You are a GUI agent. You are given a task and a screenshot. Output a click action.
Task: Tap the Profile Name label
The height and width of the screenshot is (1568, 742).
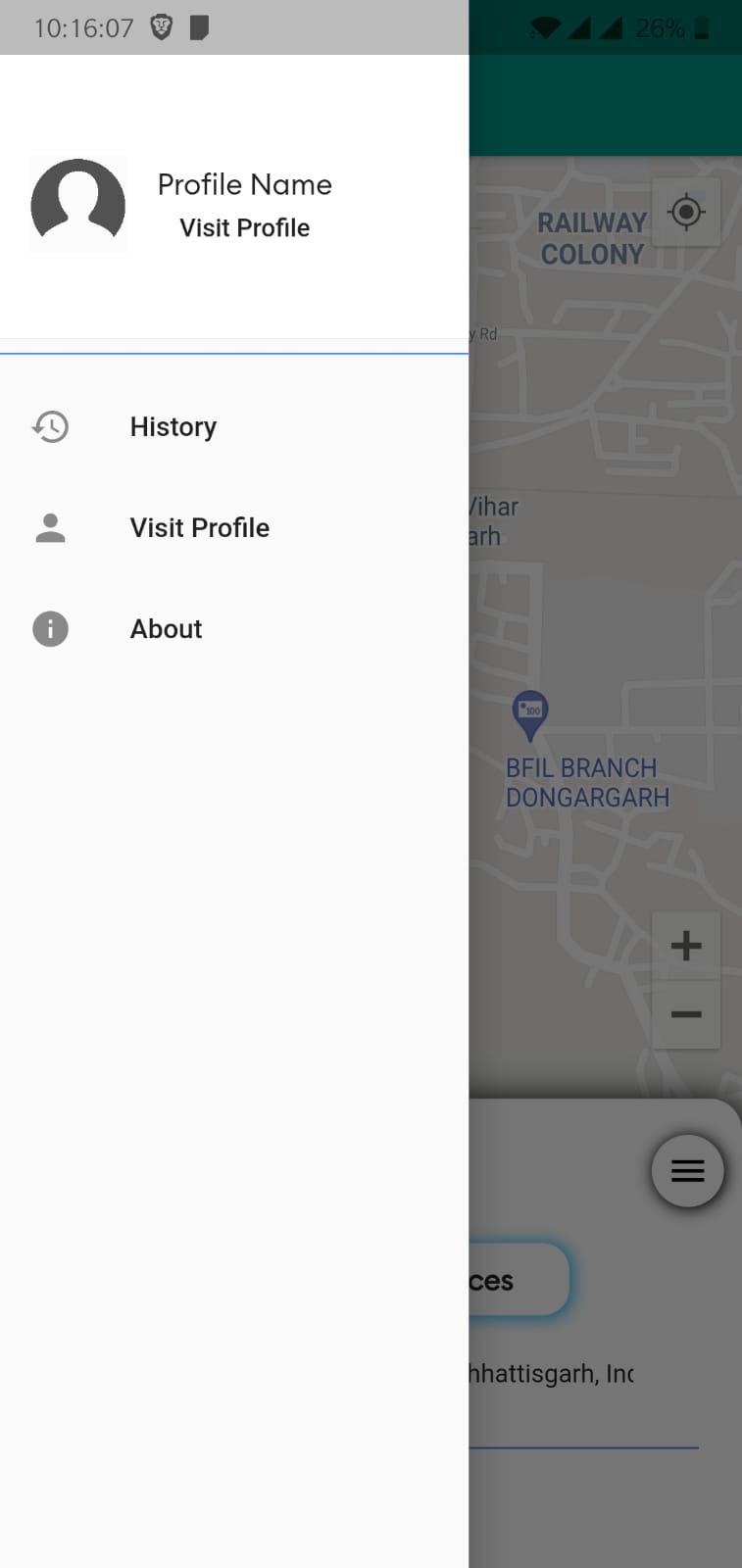pos(244,184)
